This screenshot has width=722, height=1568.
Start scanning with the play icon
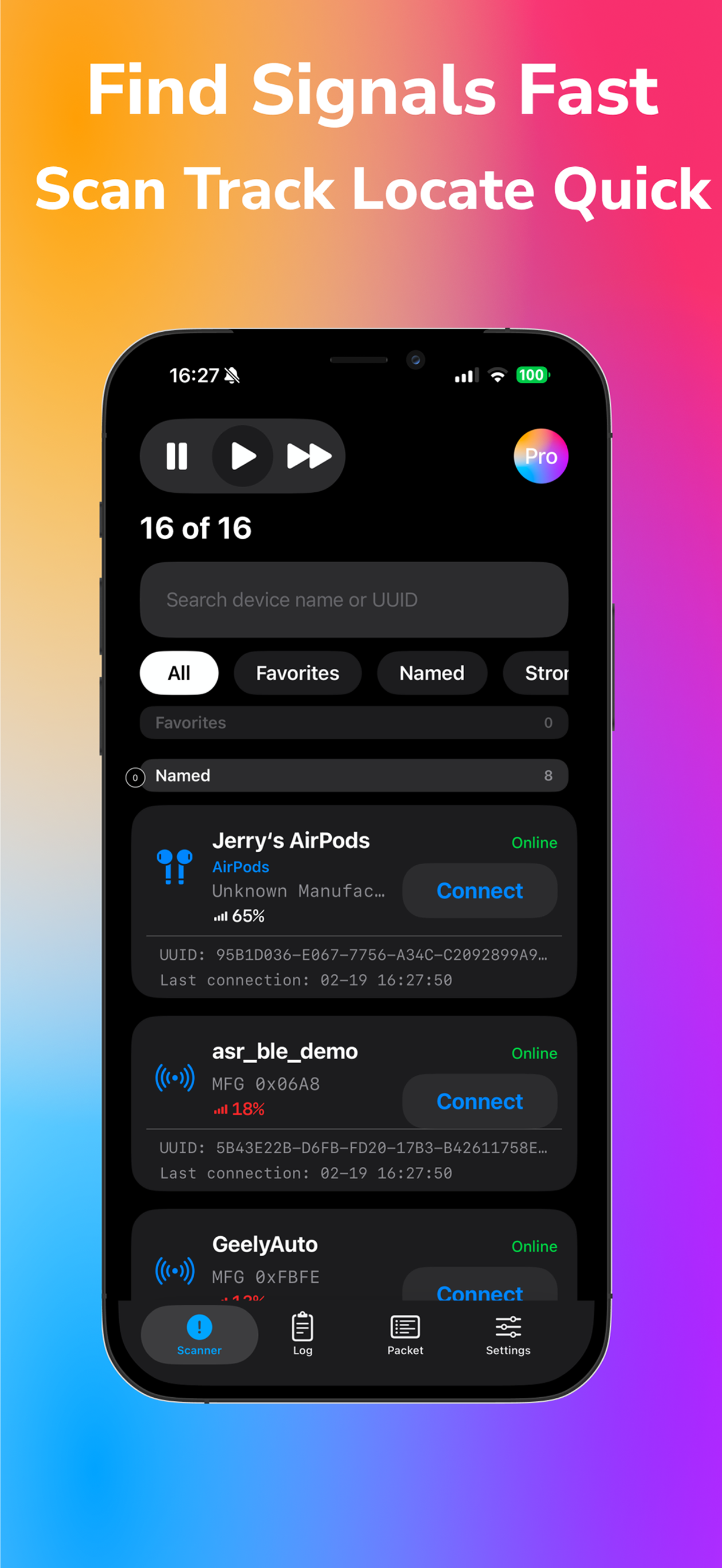(244, 457)
